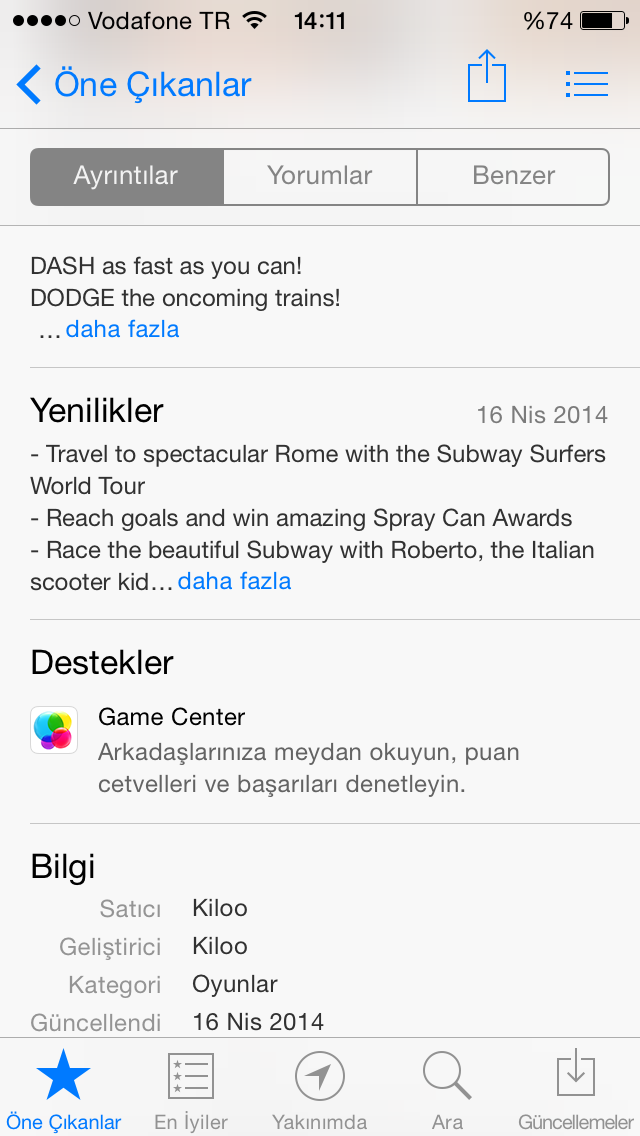640x1136 pixels.
Task: Open the Öne Çıkanlar bottom tab
Action: (x=64, y=1088)
